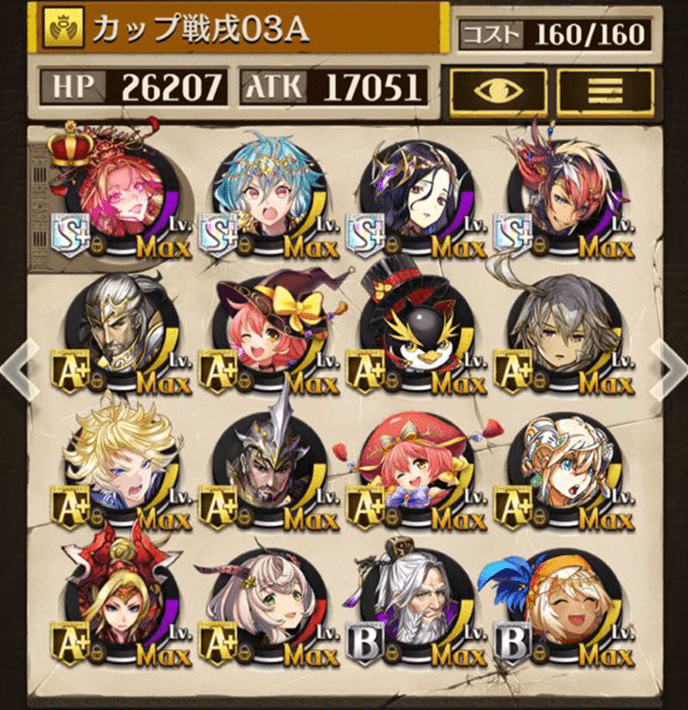Choose the white-bearded old man B card
The height and width of the screenshot is (710, 688).
coord(419,600)
